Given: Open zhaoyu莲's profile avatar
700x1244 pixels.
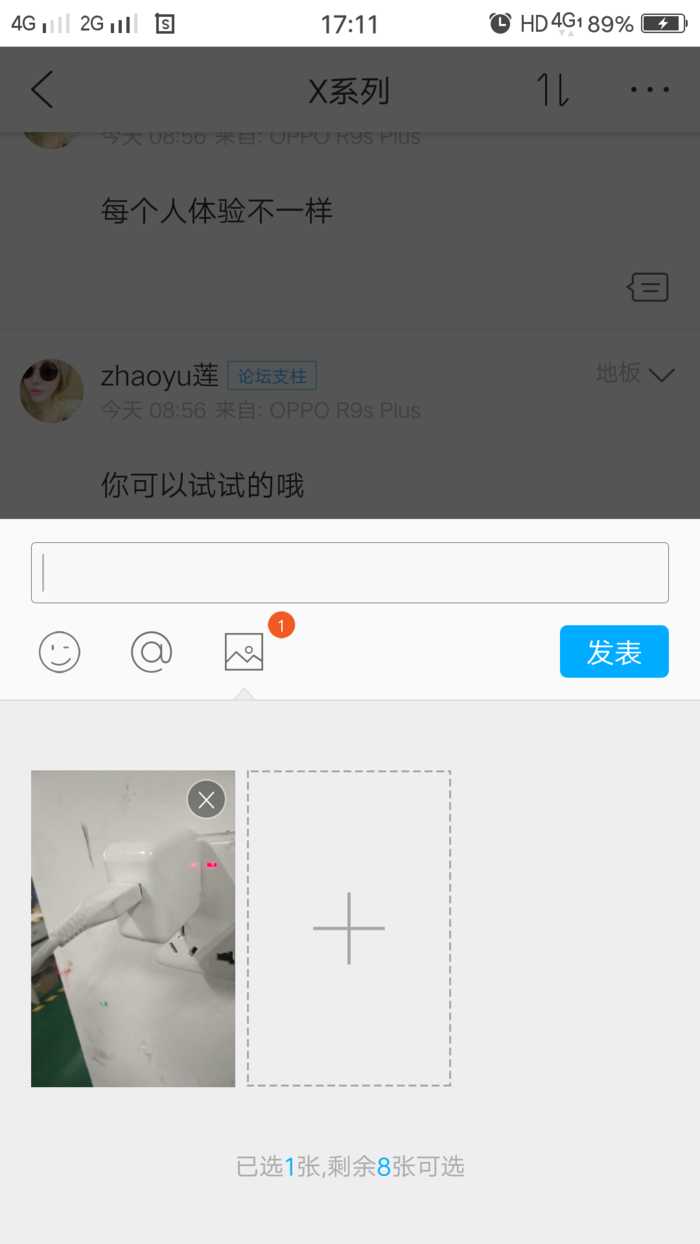Looking at the screenshot, I should tap(51, 391).
